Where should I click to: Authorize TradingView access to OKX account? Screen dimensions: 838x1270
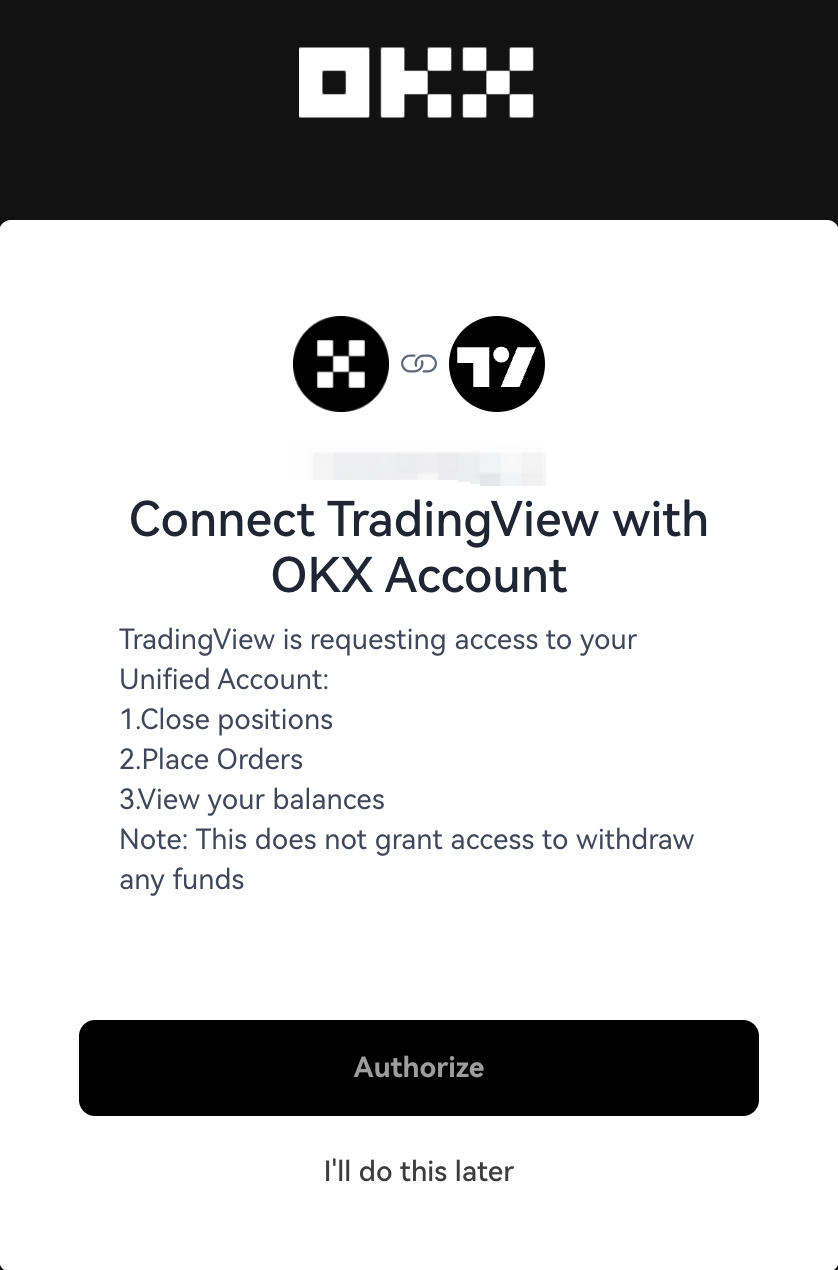(418, 1067)
